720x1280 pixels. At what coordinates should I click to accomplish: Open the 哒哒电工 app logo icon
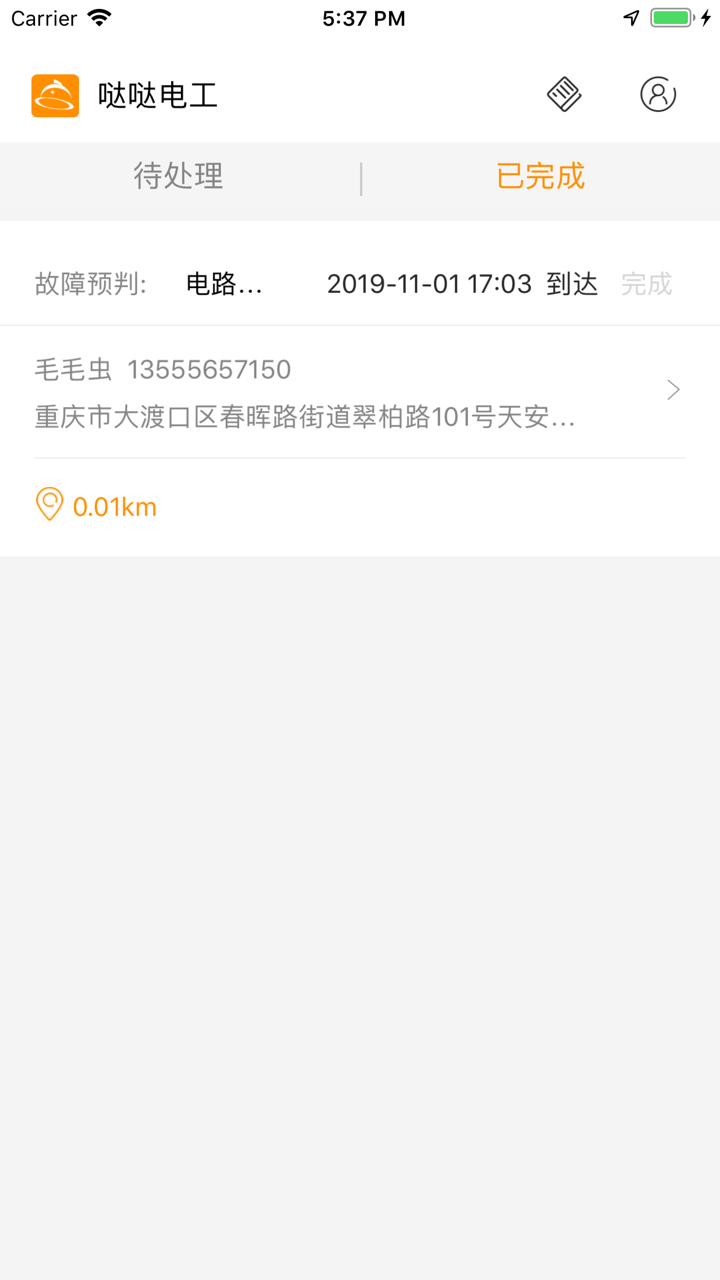[x=55, y=93]
